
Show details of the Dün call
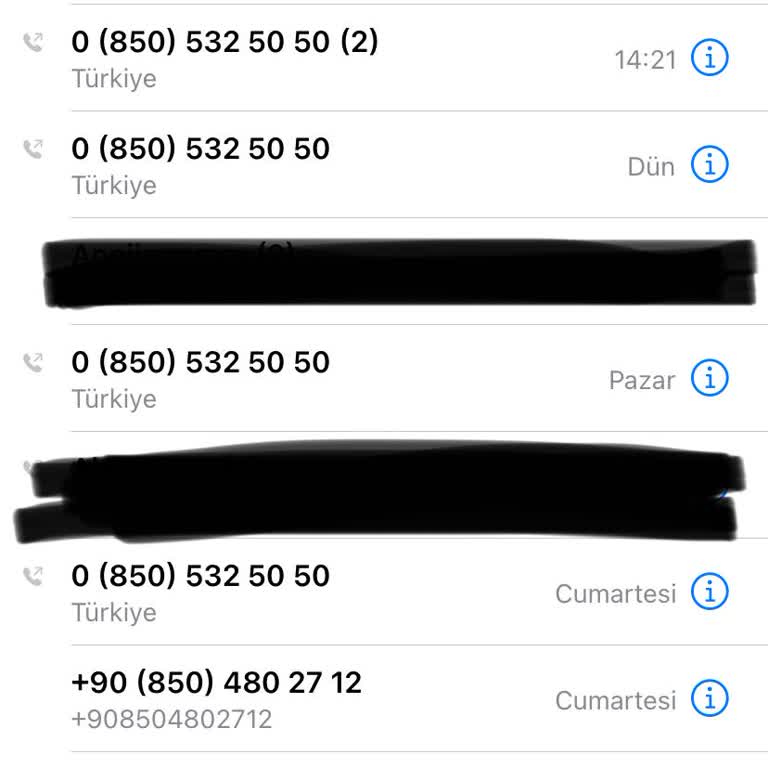click(710, 165)
